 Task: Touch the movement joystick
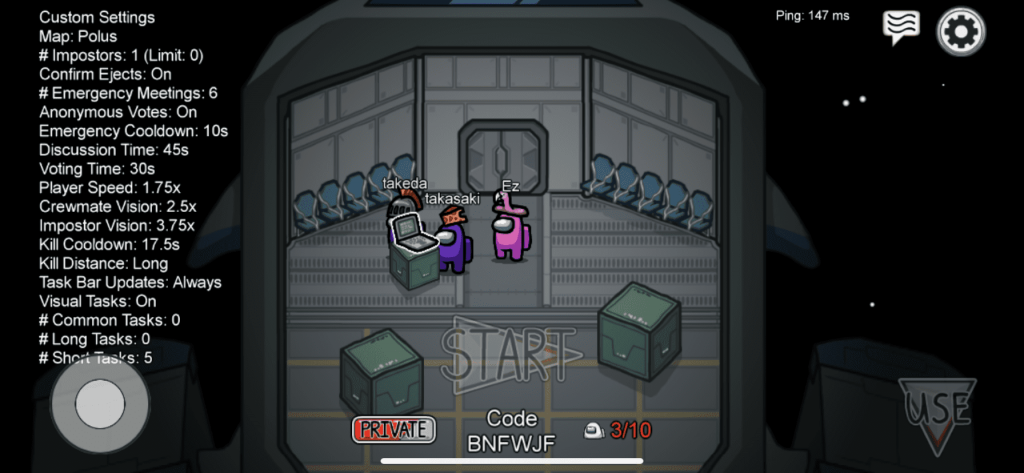click(x=100, y=404)
